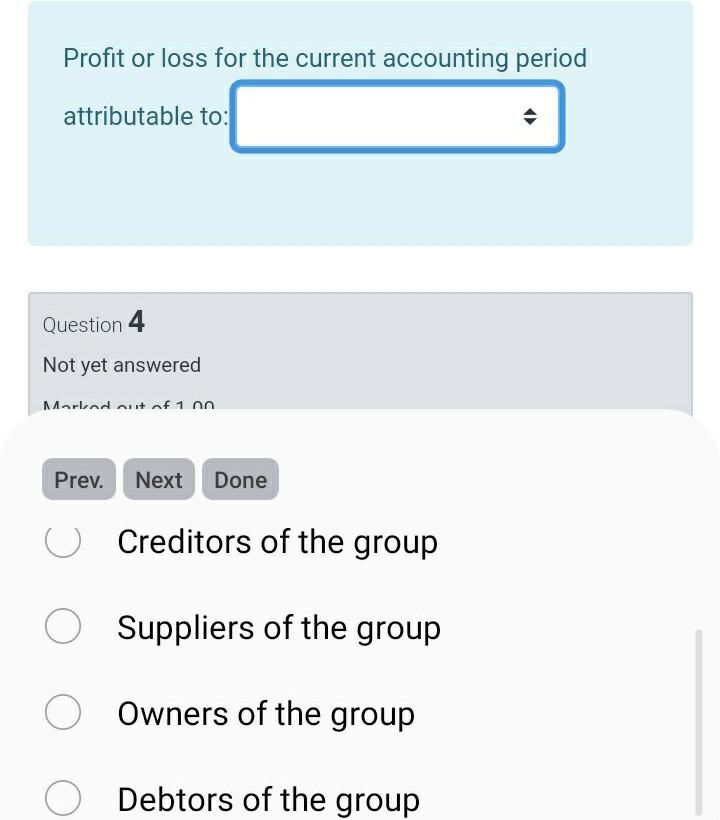The height and width of the screenshot is (820, 720).
Task: Tap Done to close the picker
Action: 240,480
